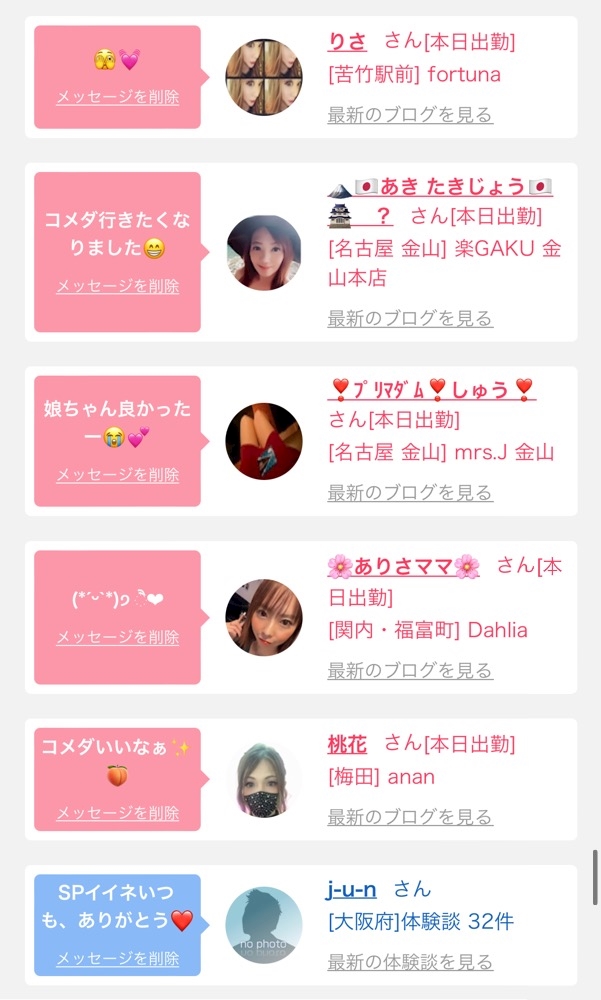Delete the コメダ行きたくなりました message
Viewport: 601px width, 1000px height.
pos(118,286)
